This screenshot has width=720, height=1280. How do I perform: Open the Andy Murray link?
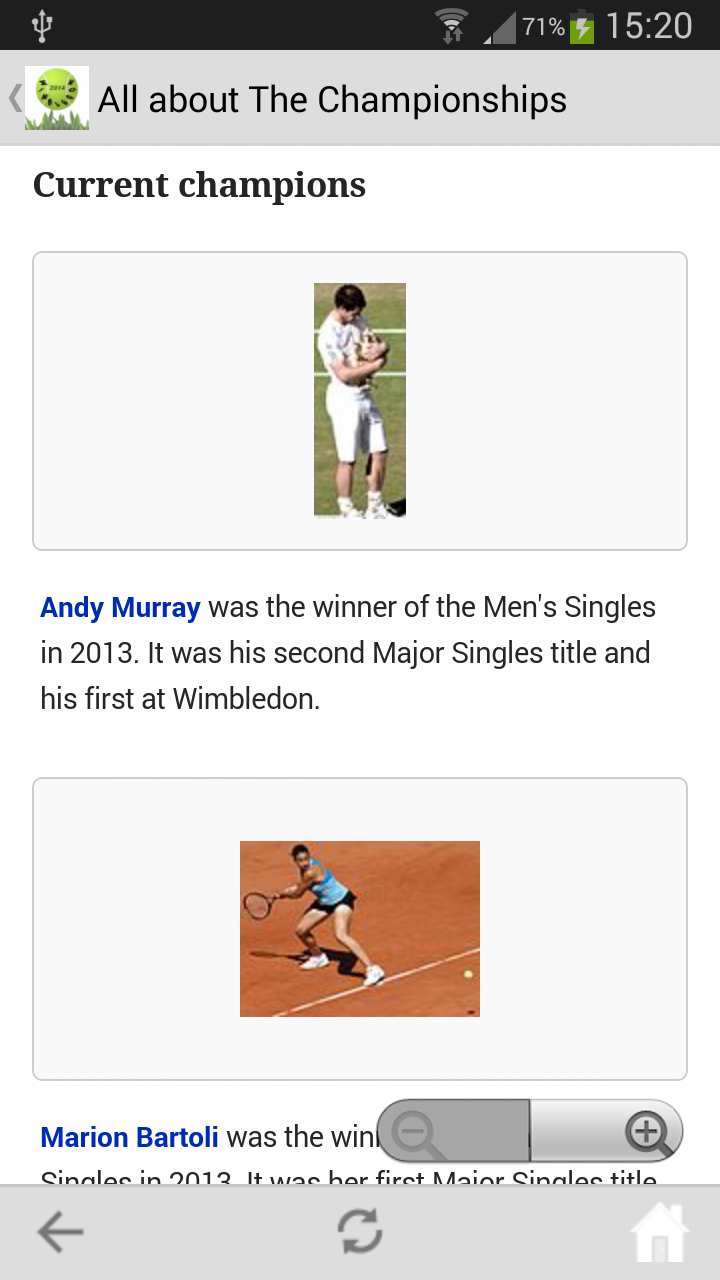120,607
